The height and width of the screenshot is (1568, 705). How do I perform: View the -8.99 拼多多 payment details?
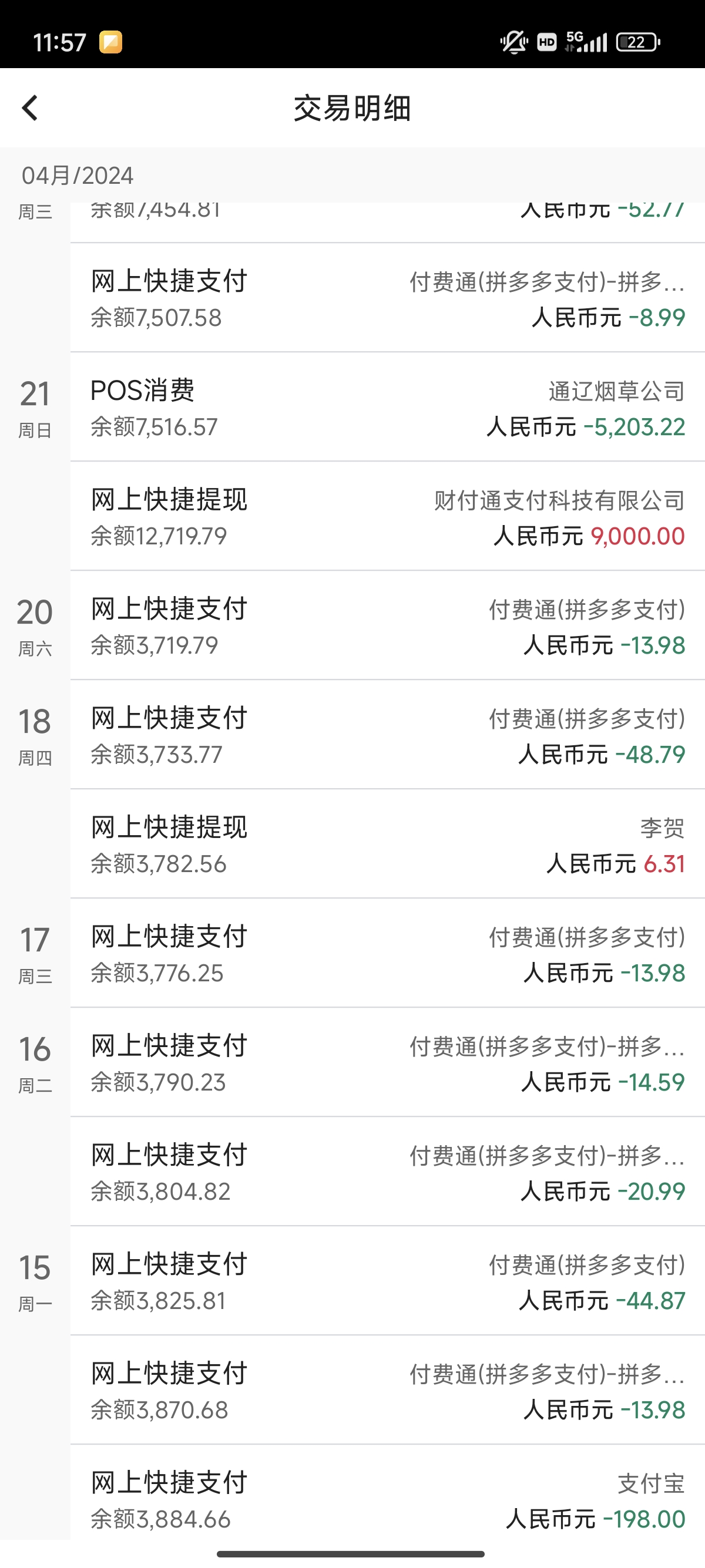[387, 298]
